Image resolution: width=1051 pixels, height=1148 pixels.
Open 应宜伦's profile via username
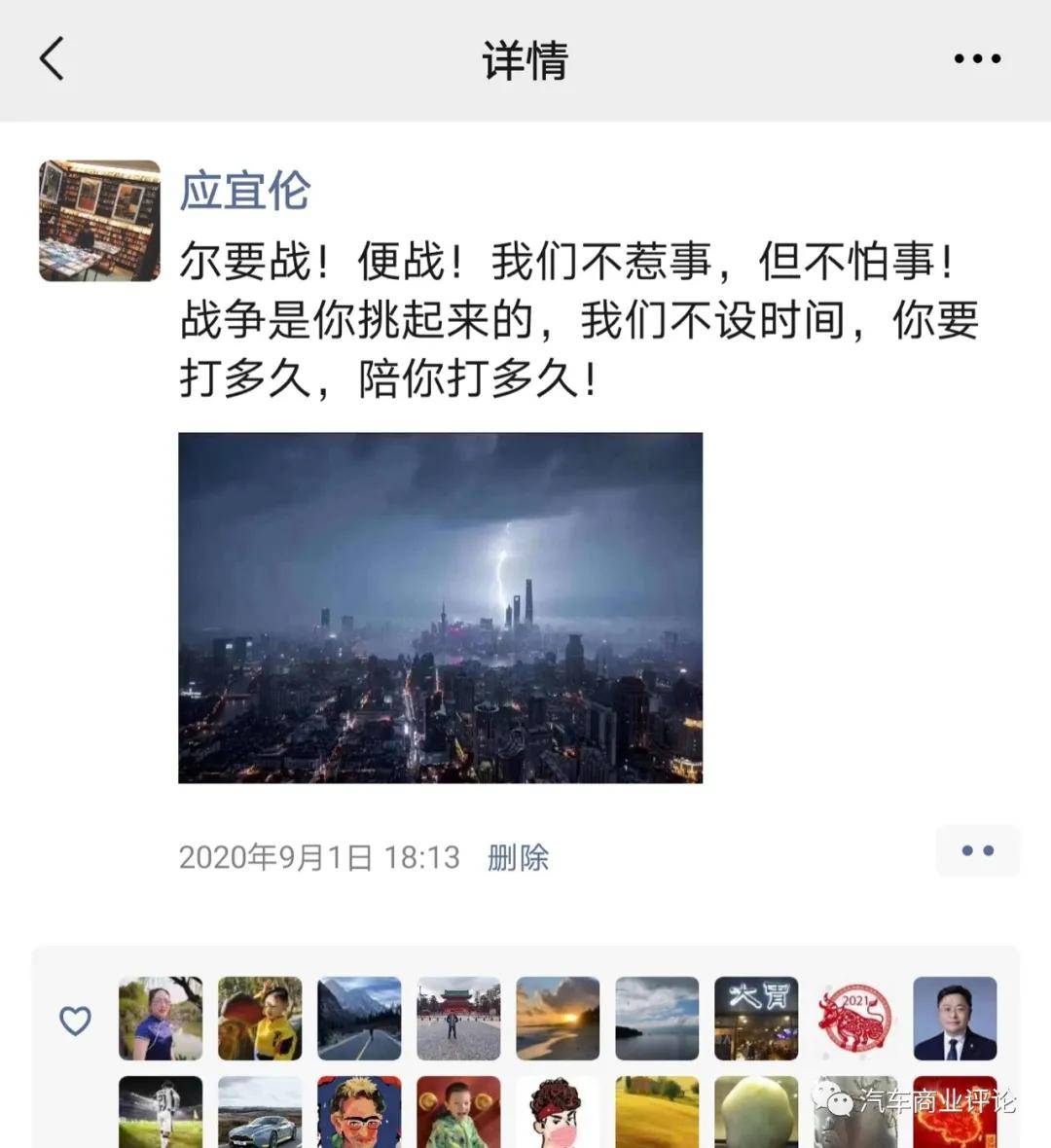coord(244,191)
